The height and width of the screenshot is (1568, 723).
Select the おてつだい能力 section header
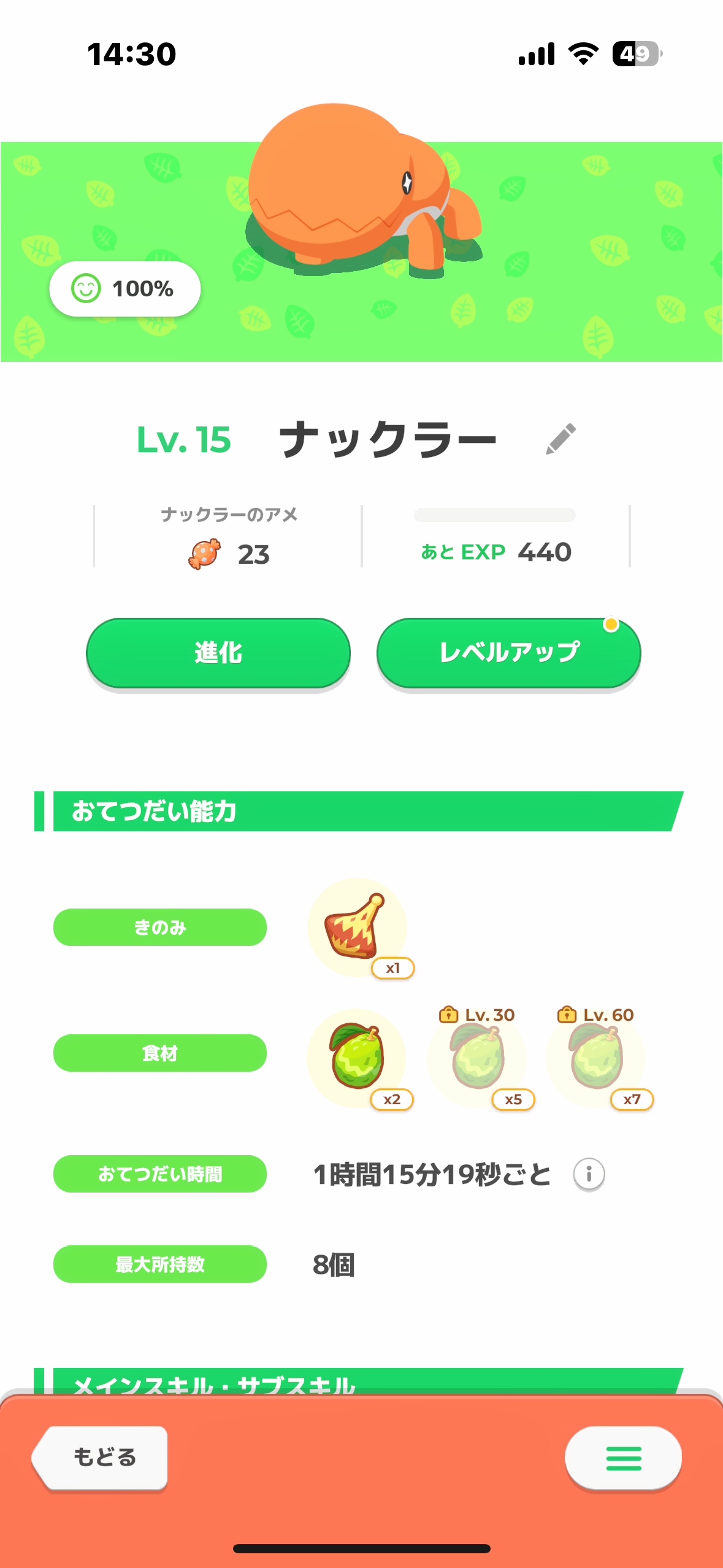click(161, 812)
